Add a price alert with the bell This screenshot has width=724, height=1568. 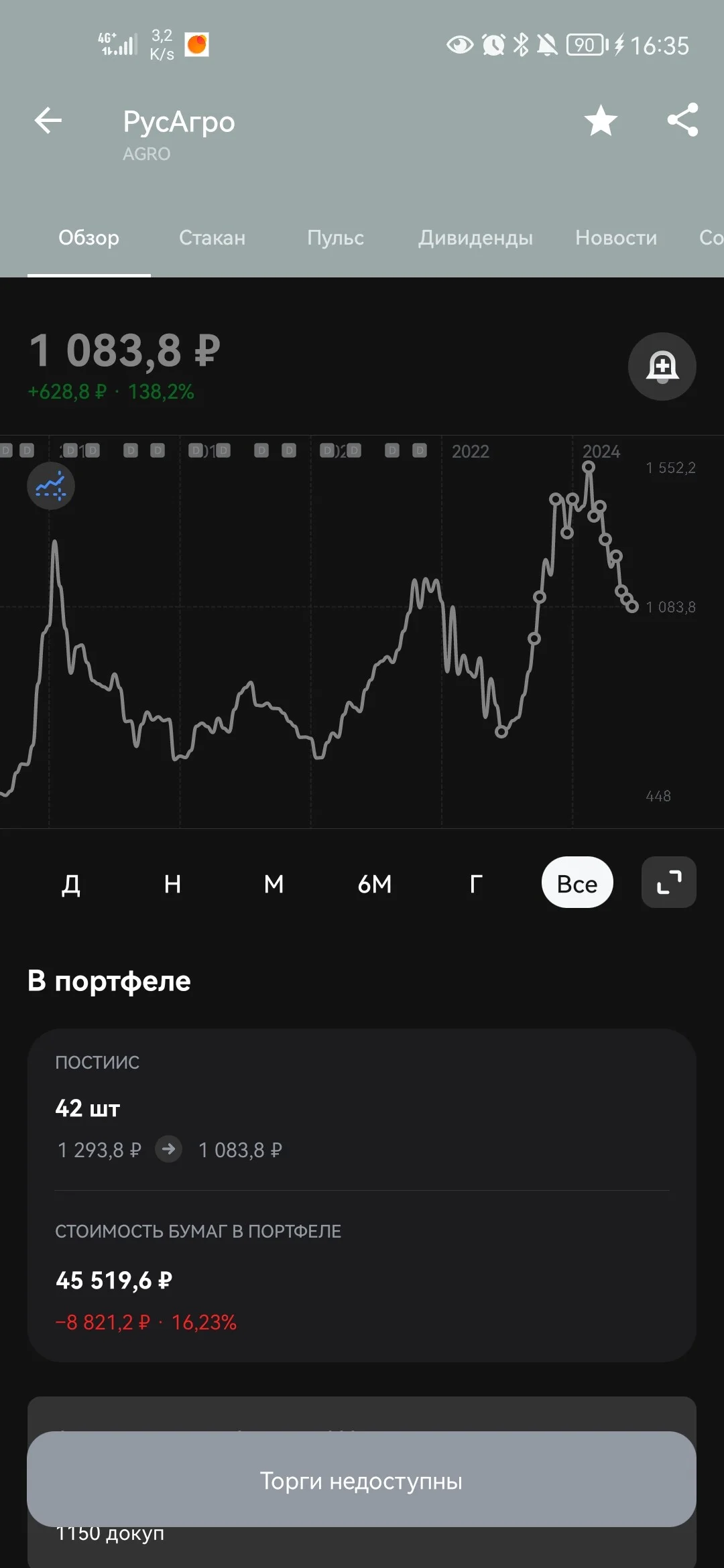click(x=662, y=367)
